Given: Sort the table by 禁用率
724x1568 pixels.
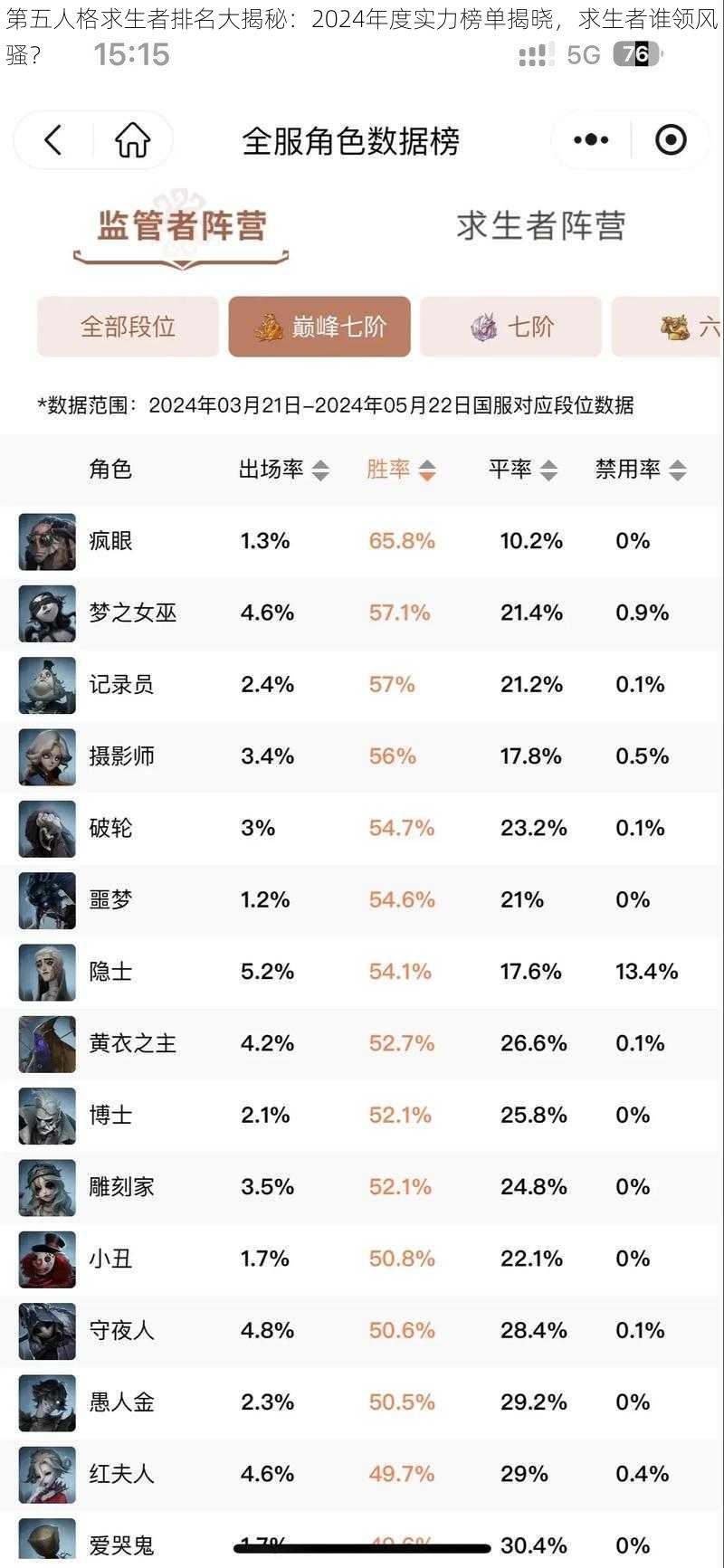Looking at the screenshot, I should pos(640,470).
